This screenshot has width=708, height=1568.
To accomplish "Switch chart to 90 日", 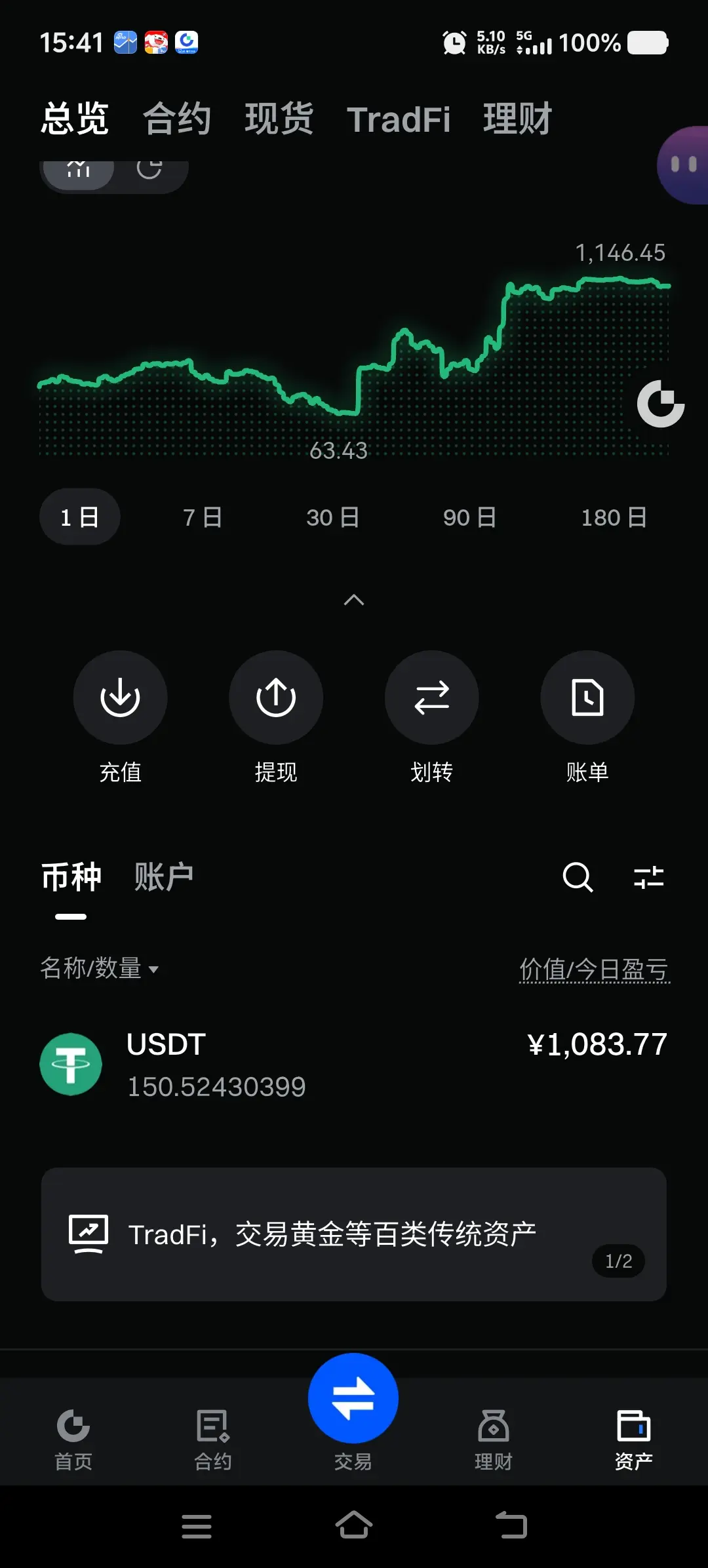I will coord(469,517).
